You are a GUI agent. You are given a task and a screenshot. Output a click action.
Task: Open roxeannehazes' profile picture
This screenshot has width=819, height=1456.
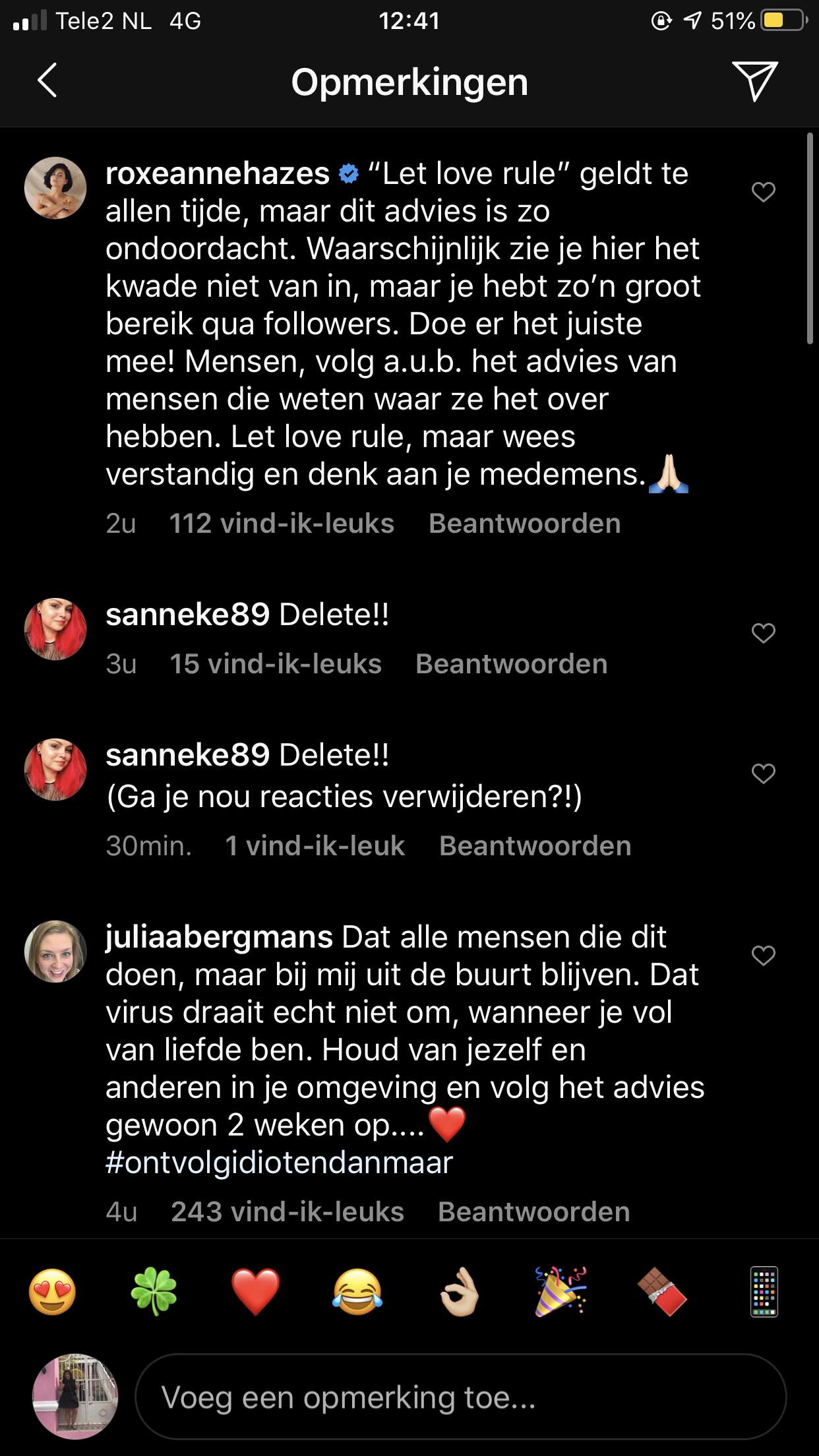click(x=55, y=188)
